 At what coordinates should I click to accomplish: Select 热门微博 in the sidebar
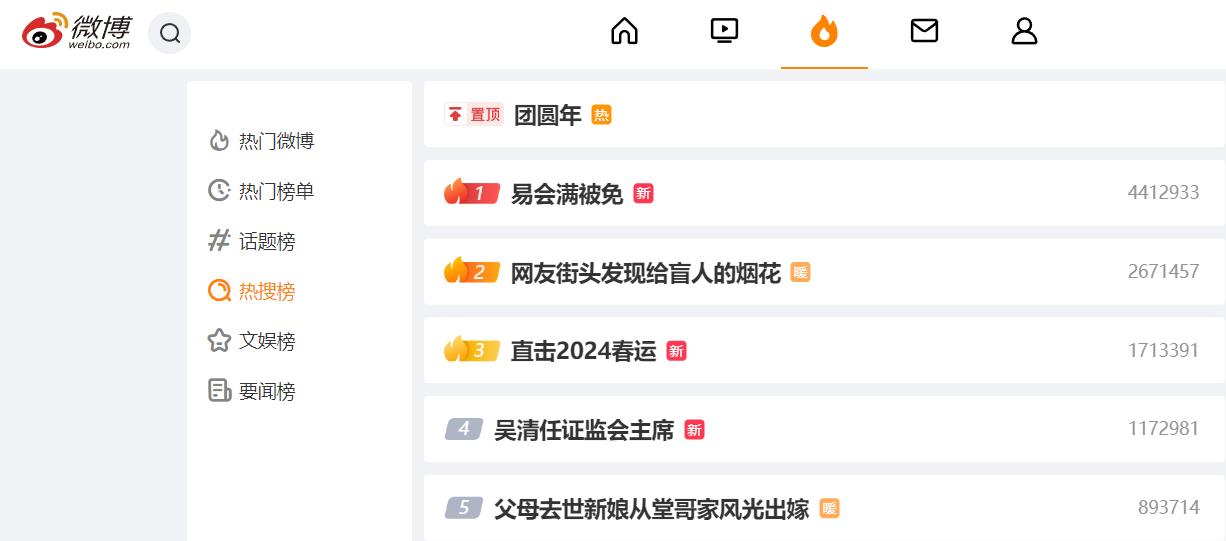coord(275,141)
